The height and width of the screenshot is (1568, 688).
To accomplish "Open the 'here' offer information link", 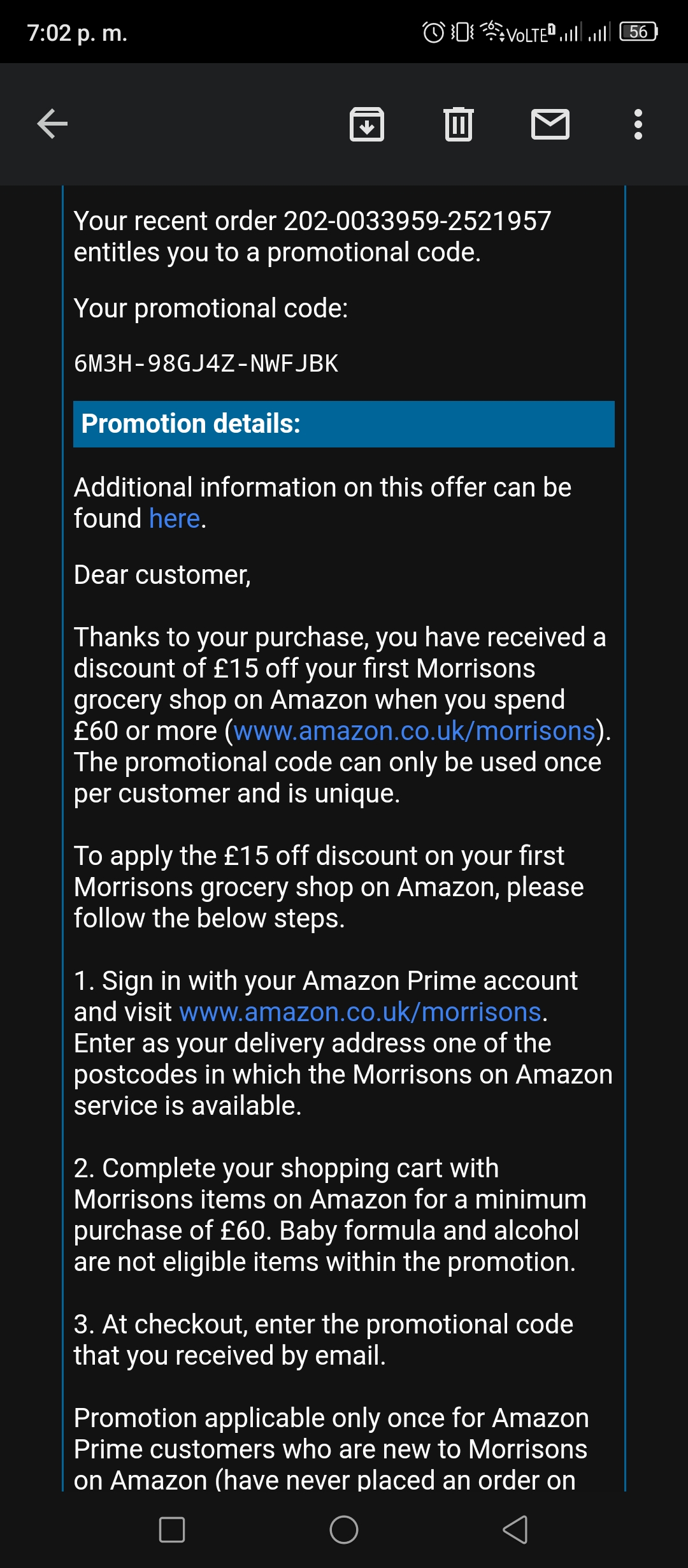I will pos(175,519).
